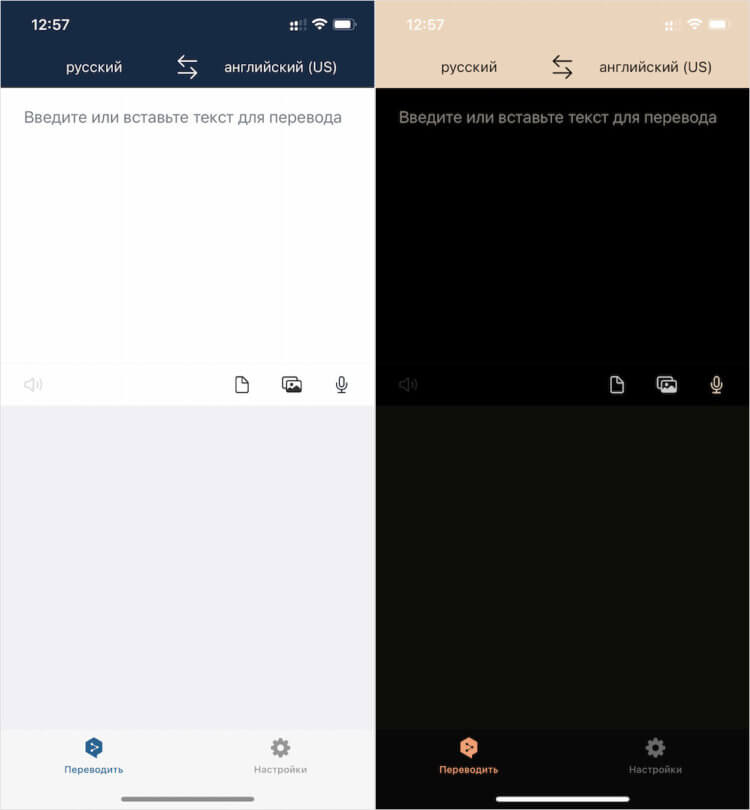Open Настройки in the light theme screen

coord(280,755)
